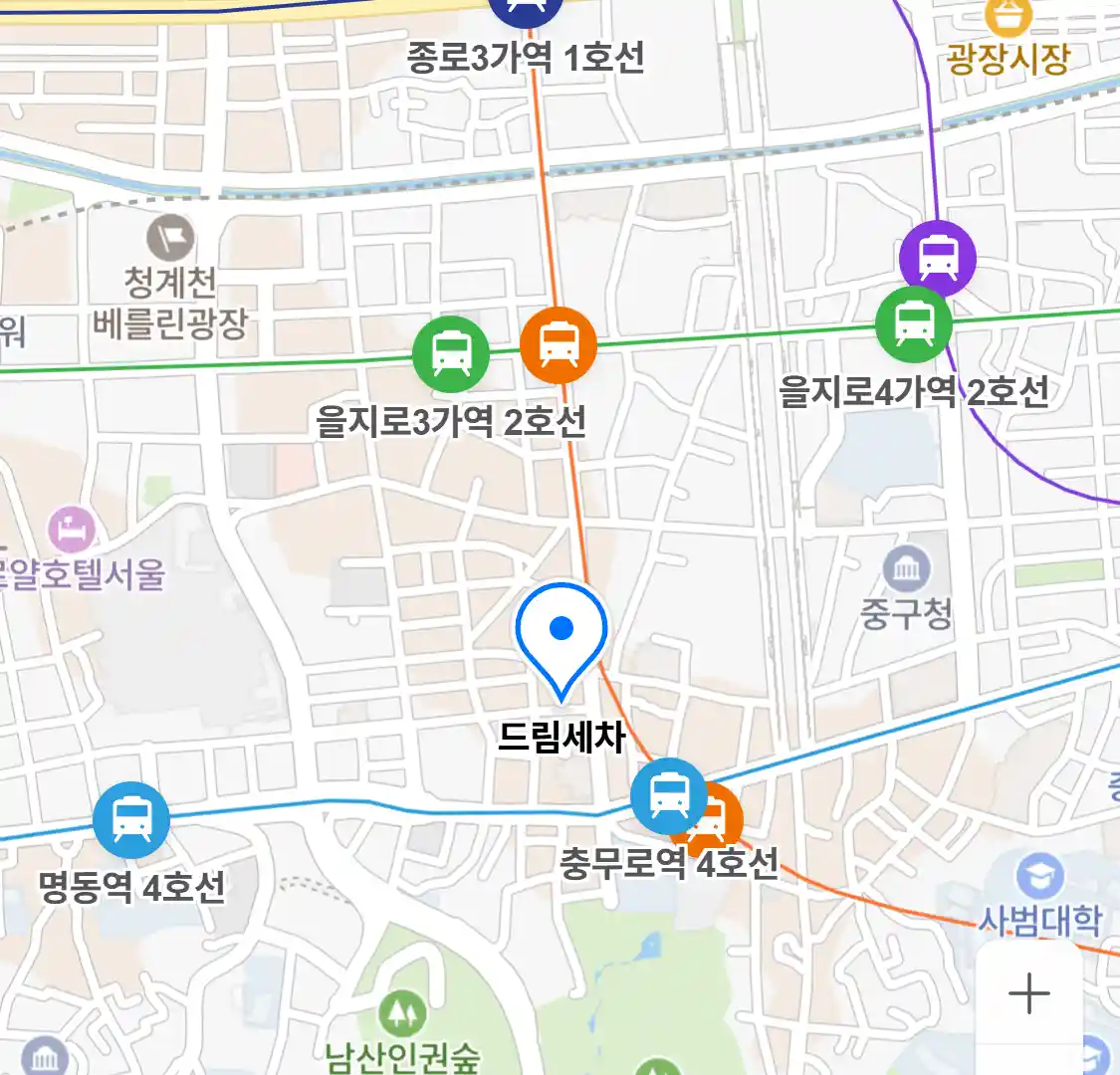Open 을지로4가역 2호선 green station marker
Image resolution: width=1120 pixels, height=1075 pixels.
(x=913, y=324)
